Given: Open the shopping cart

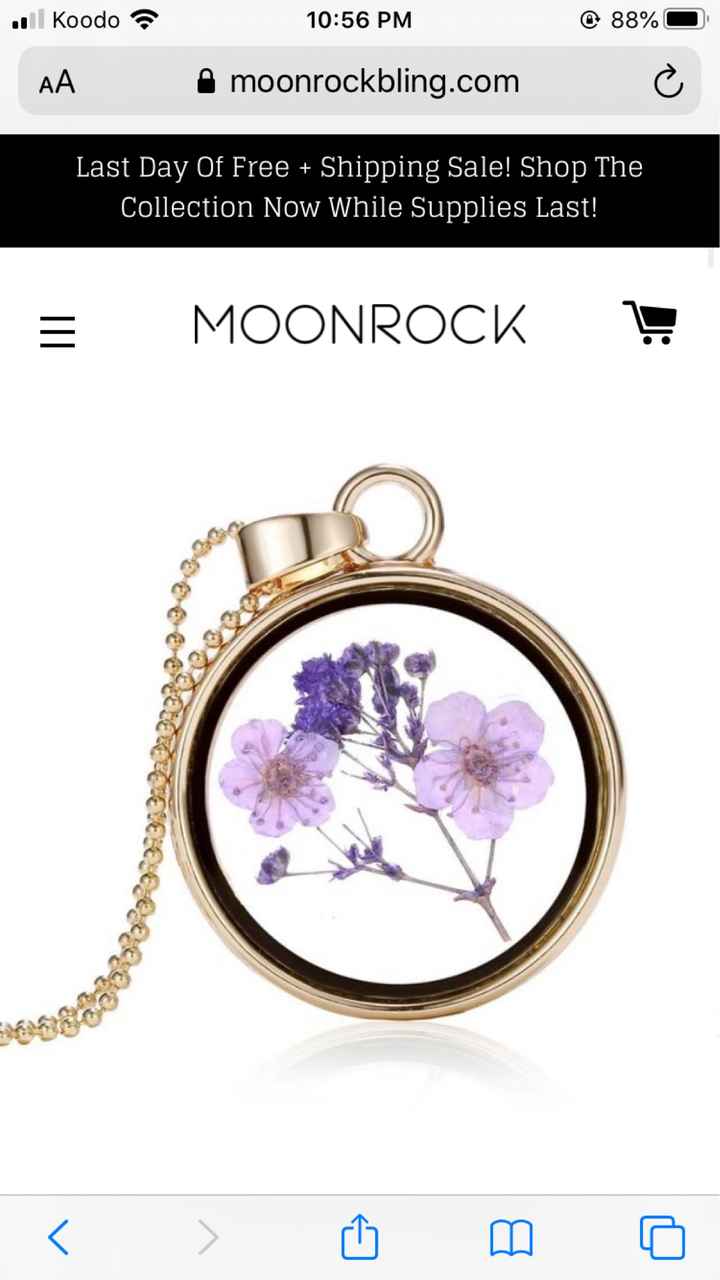Looking at the screenshot, I should (651, 323).
